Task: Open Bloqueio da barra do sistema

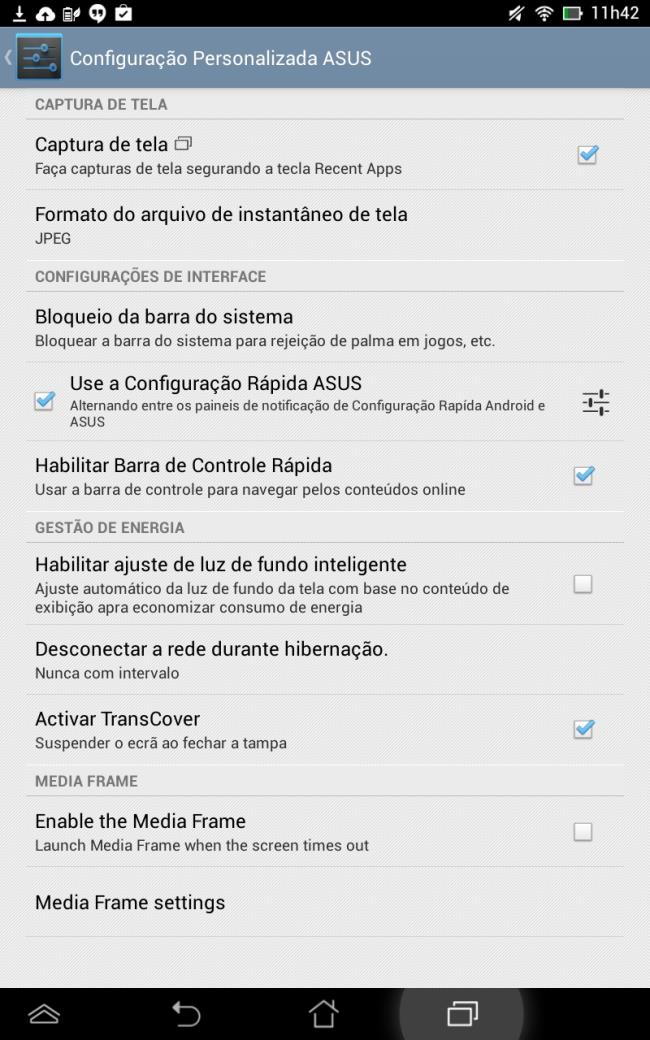Action: (325, 328)
